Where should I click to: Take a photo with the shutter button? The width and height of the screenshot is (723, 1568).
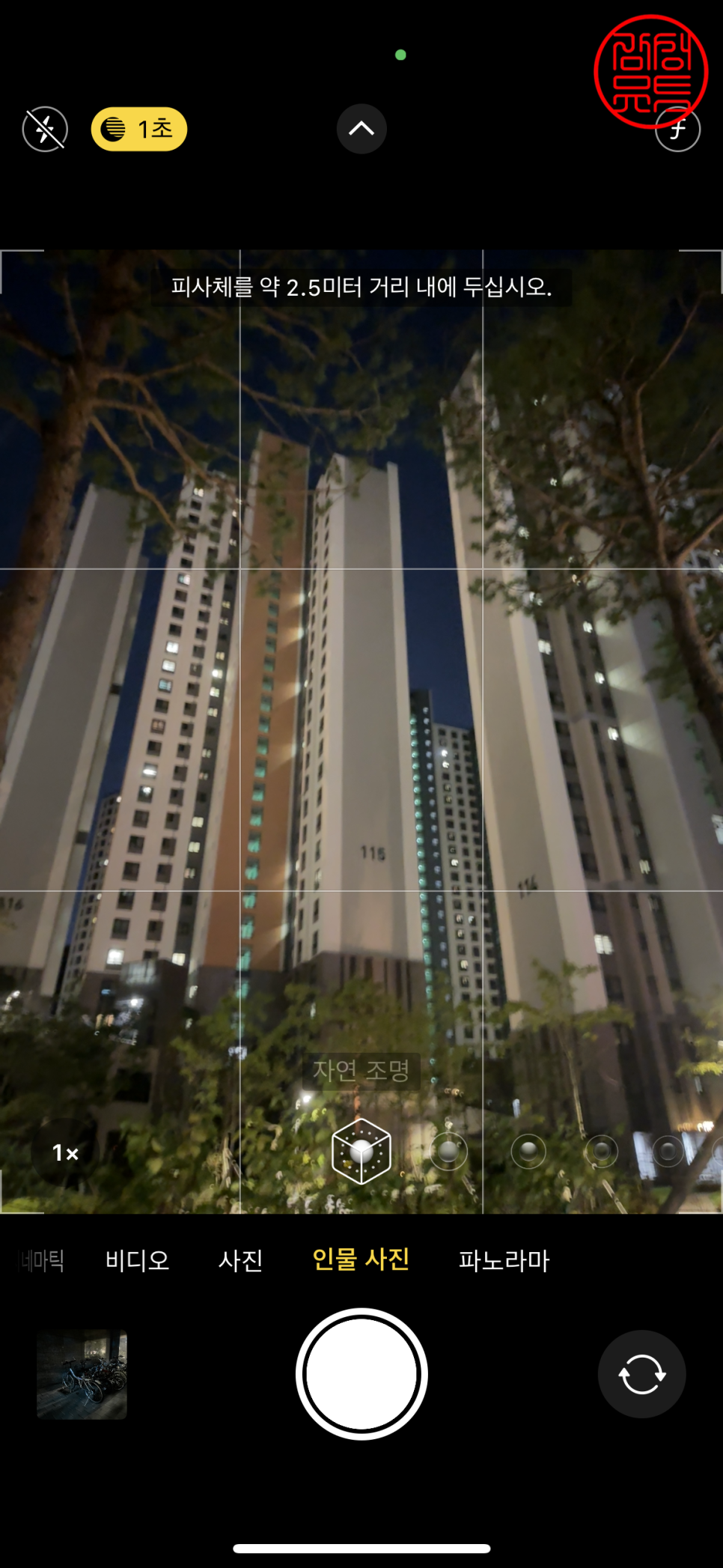point(361,1374)
